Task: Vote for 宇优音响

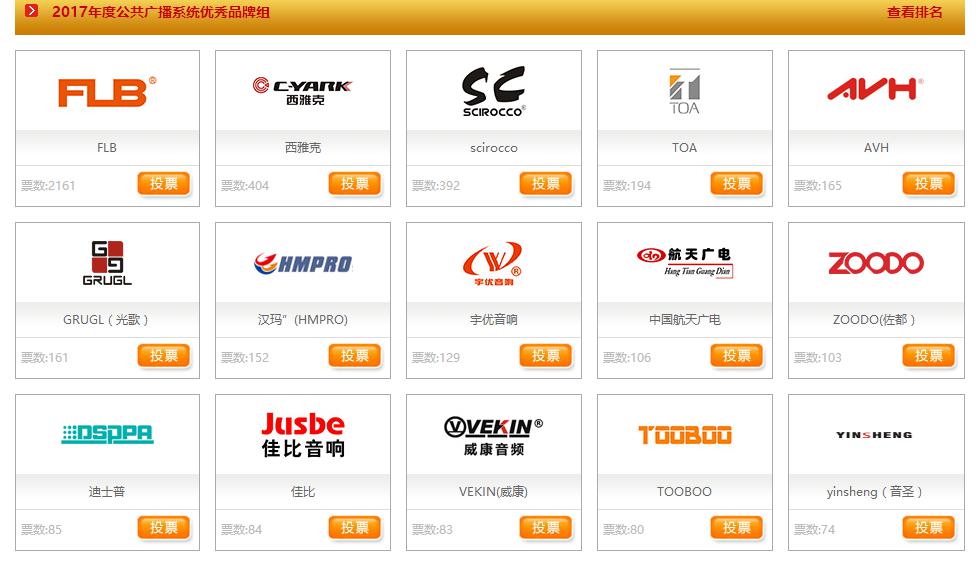Action: [546, 356]
